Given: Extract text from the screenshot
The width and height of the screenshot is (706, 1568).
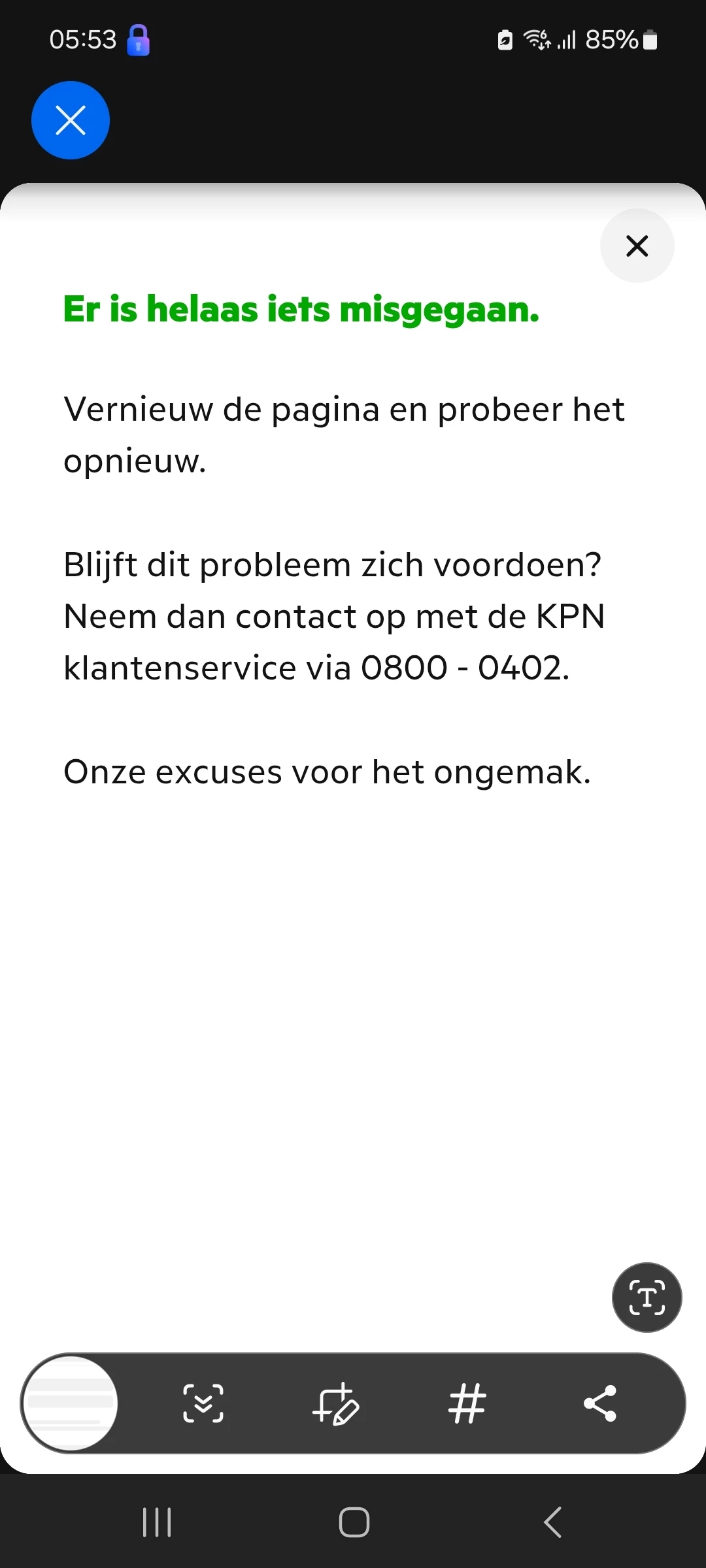Looking at the screenshot, I should click(647, 1298).
